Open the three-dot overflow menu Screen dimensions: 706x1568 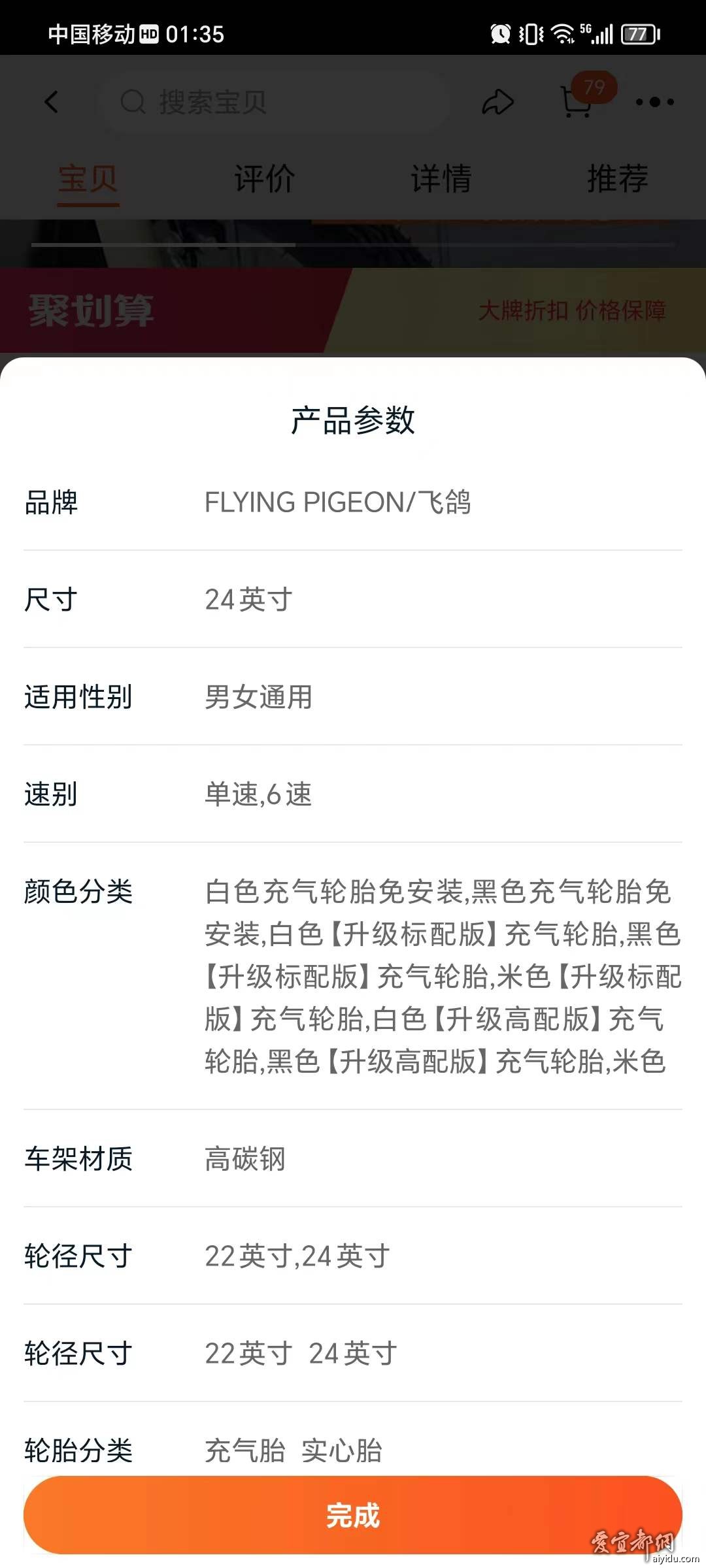coord(654,102)
